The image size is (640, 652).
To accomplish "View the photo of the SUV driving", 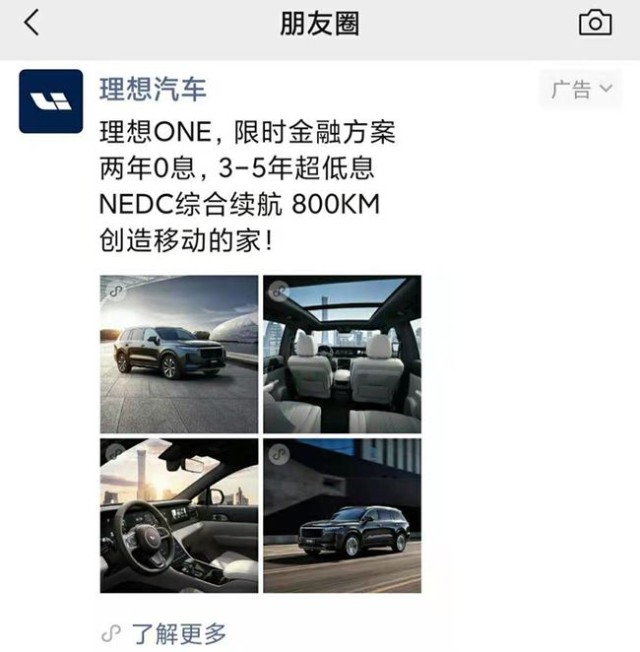I will tap(342, 515).
